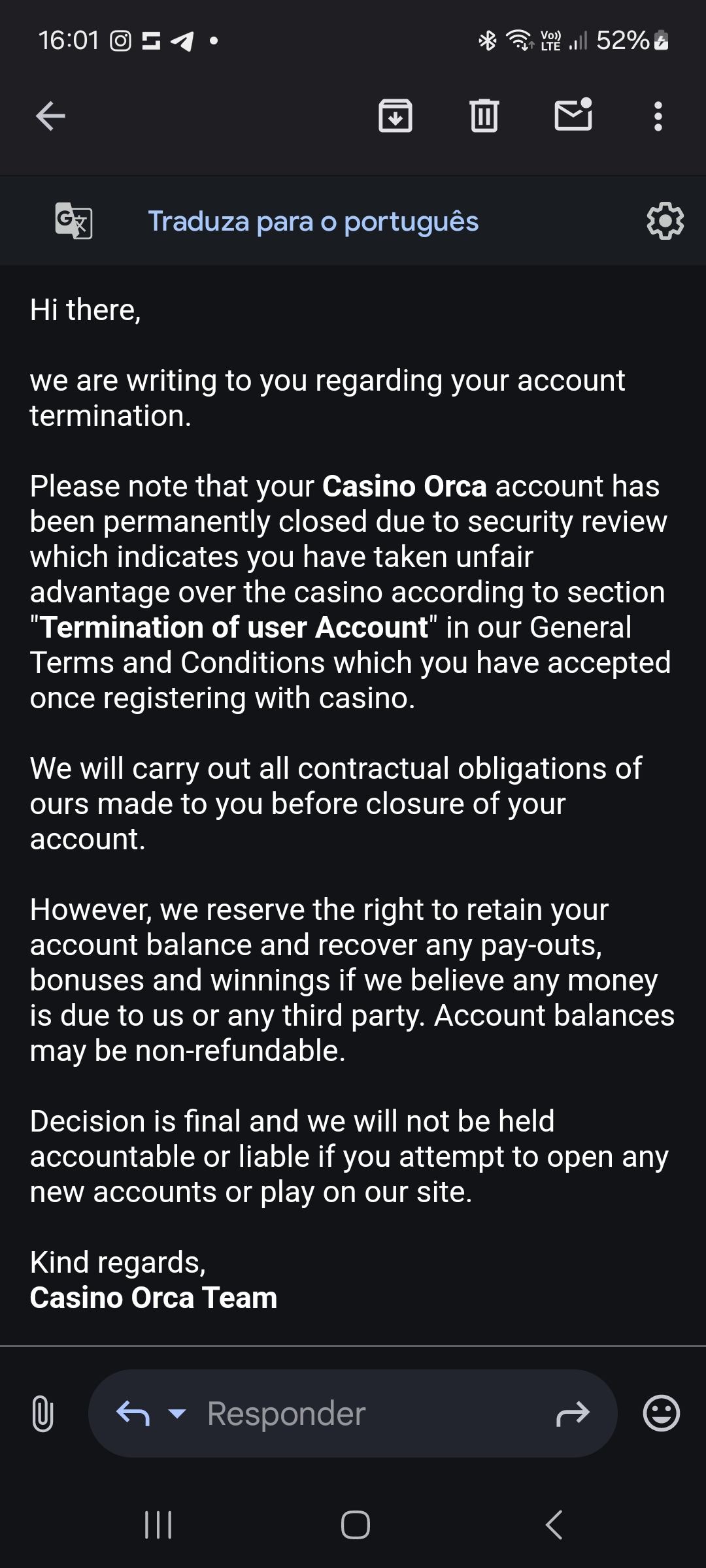
Task: Attach a file to reply
Action: 42,1413
